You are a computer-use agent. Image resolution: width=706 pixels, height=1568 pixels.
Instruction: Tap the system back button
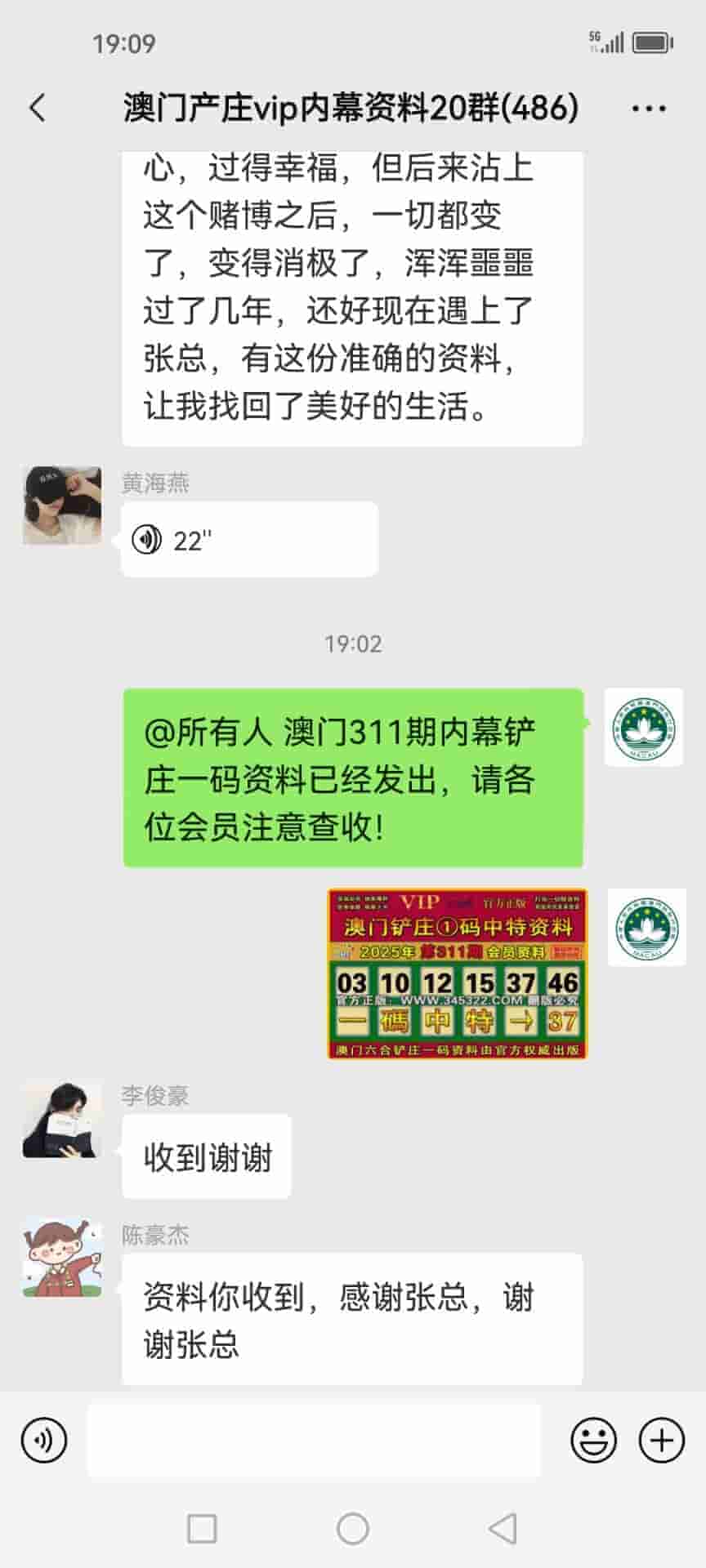503,1528
